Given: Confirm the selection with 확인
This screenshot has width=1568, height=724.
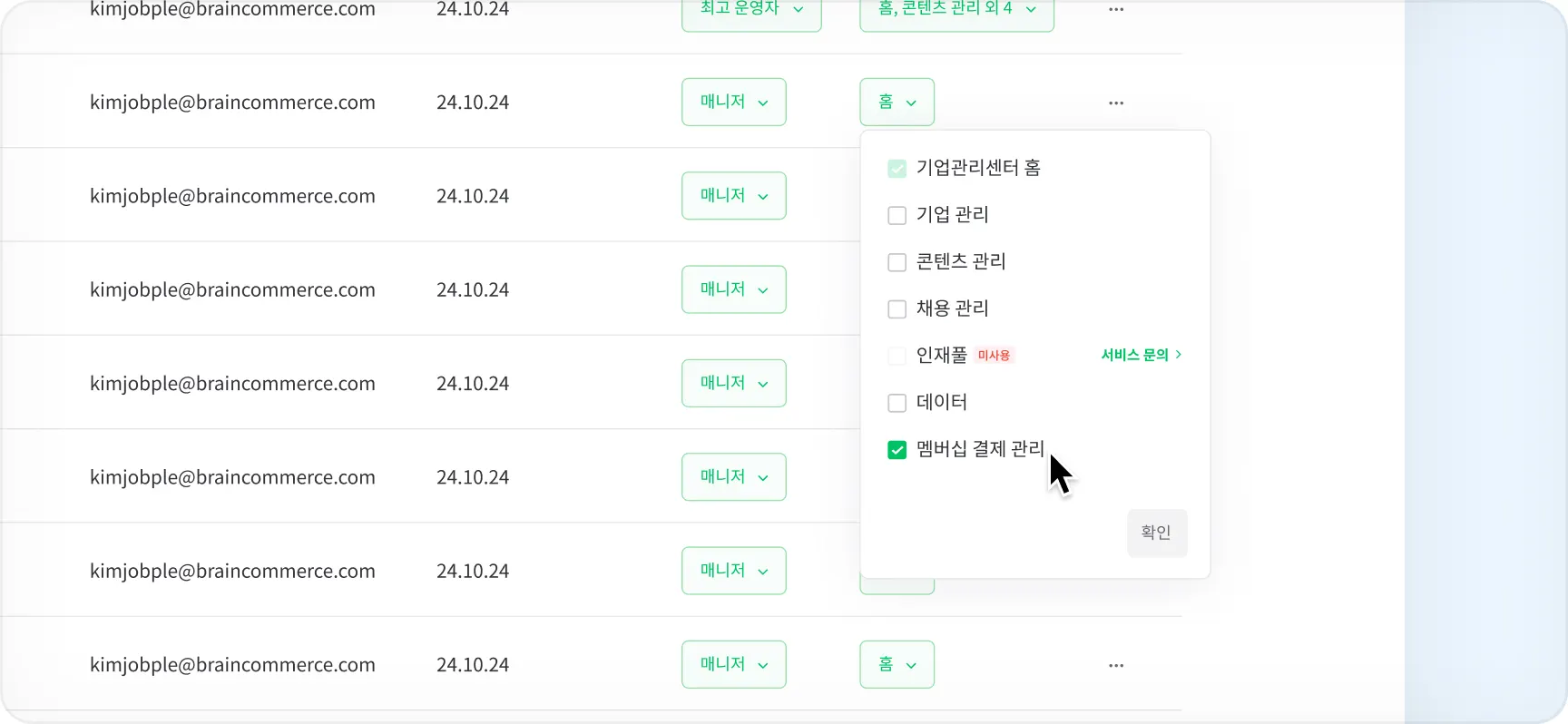Looking at the screenshot, I should coord(1156,533).
